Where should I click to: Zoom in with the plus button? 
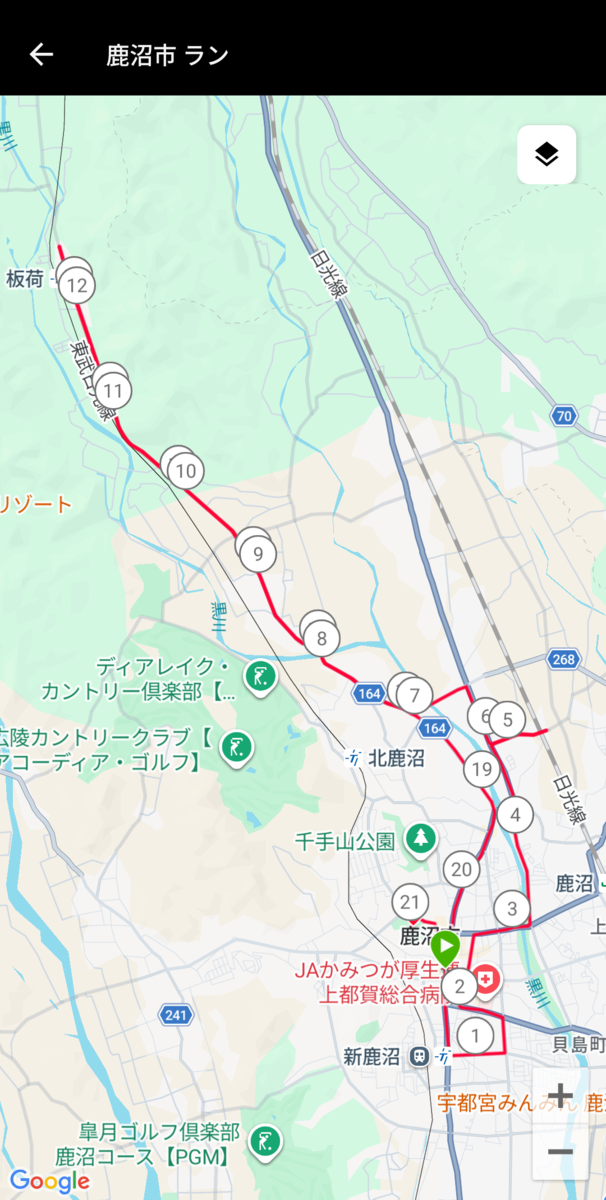coord(560,1095)
